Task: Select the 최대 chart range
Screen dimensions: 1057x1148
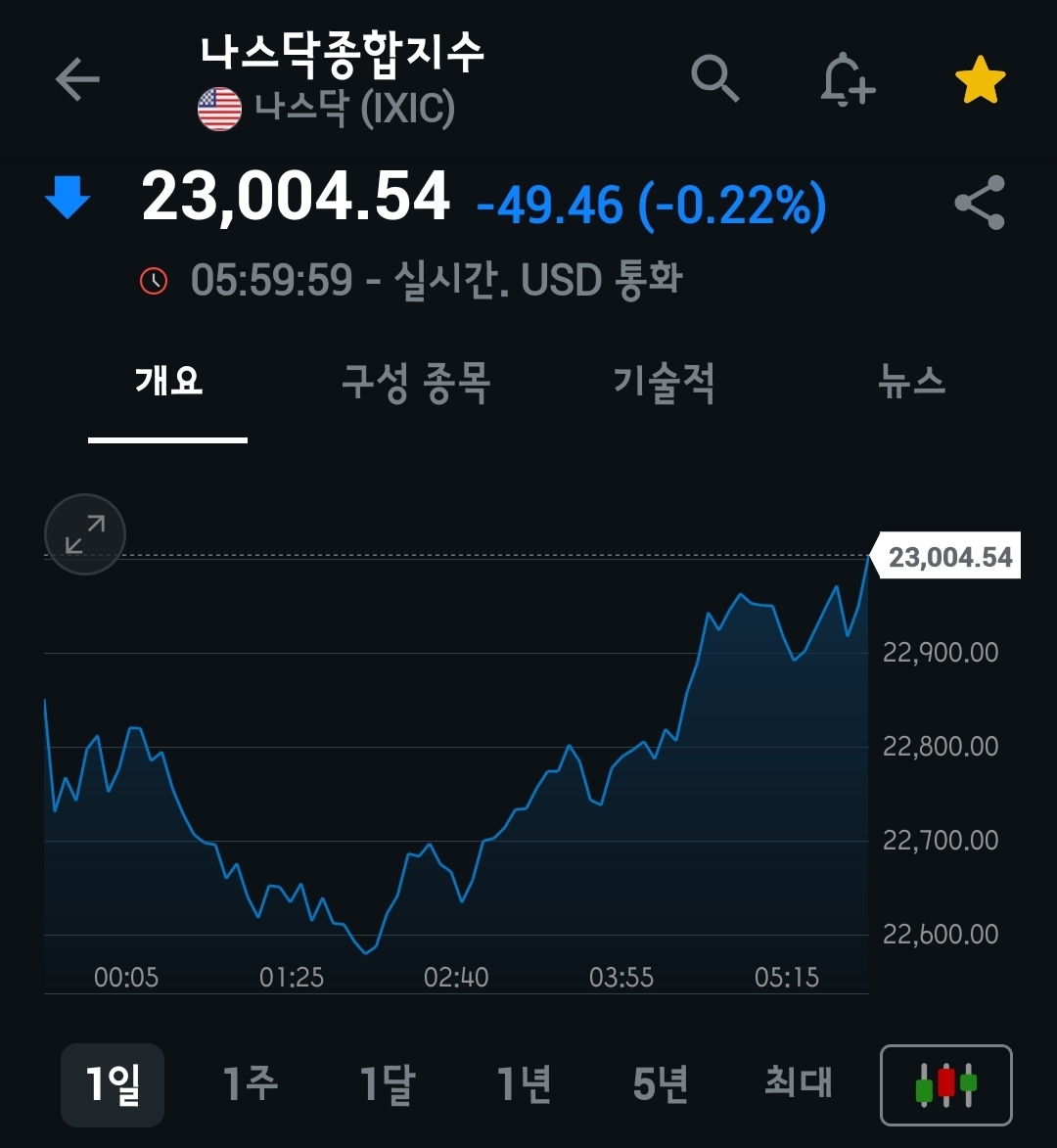Action: pos(798,1084)
